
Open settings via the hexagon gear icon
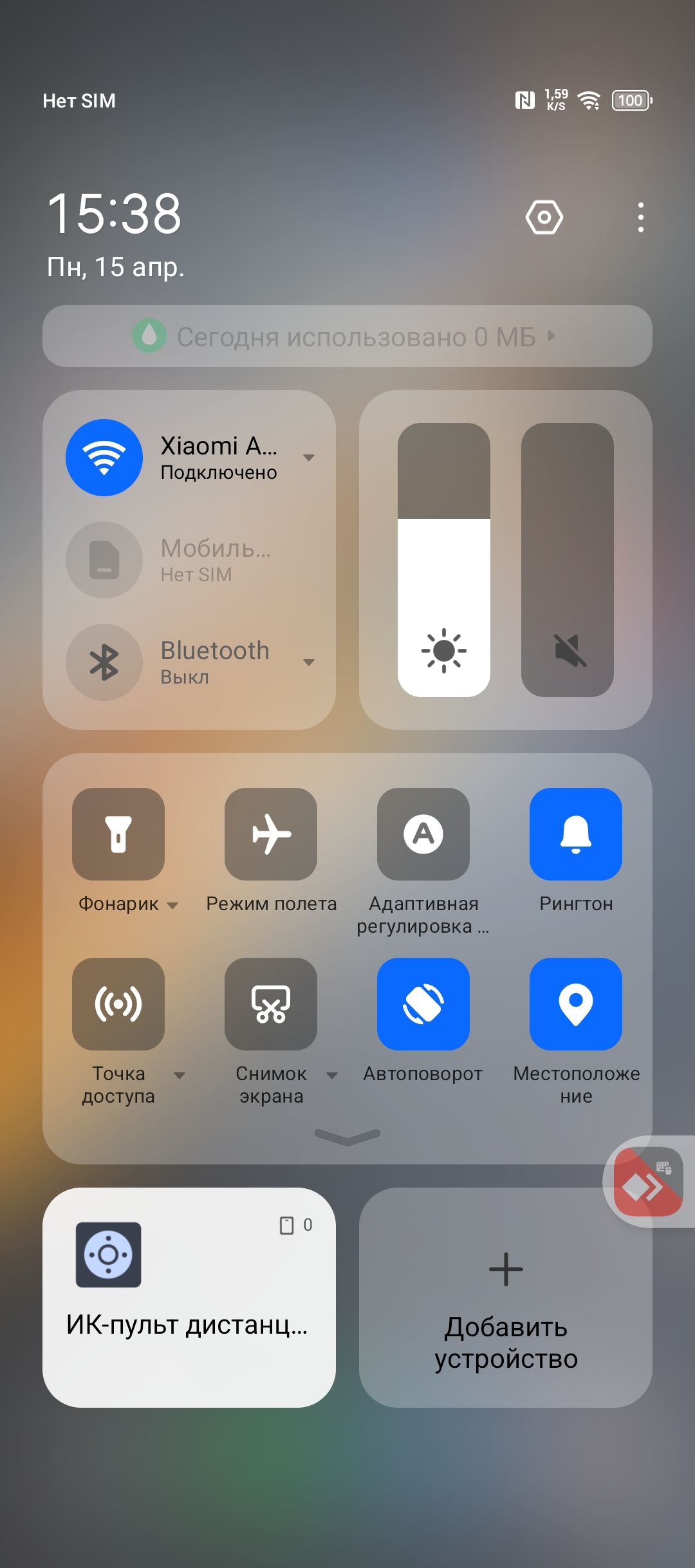(x=544, y=218)
